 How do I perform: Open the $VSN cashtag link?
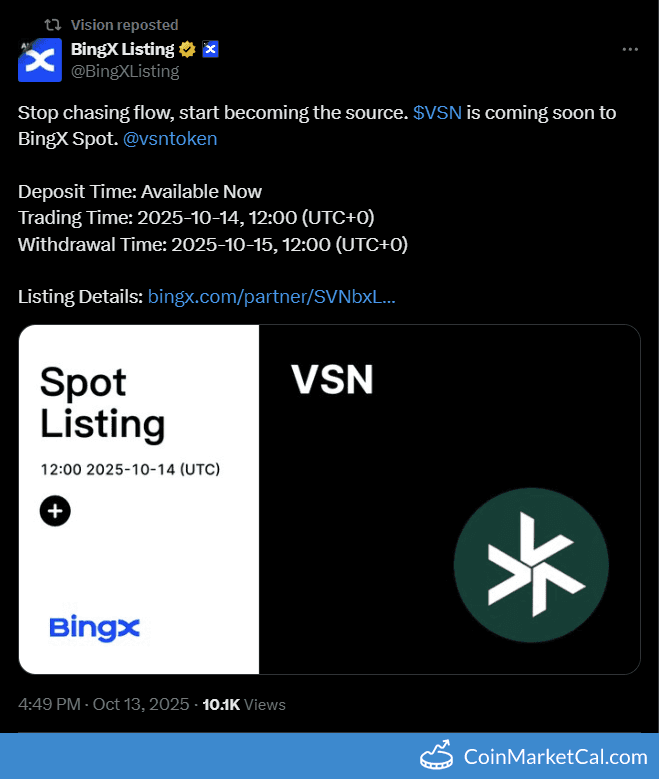(437, 112)
